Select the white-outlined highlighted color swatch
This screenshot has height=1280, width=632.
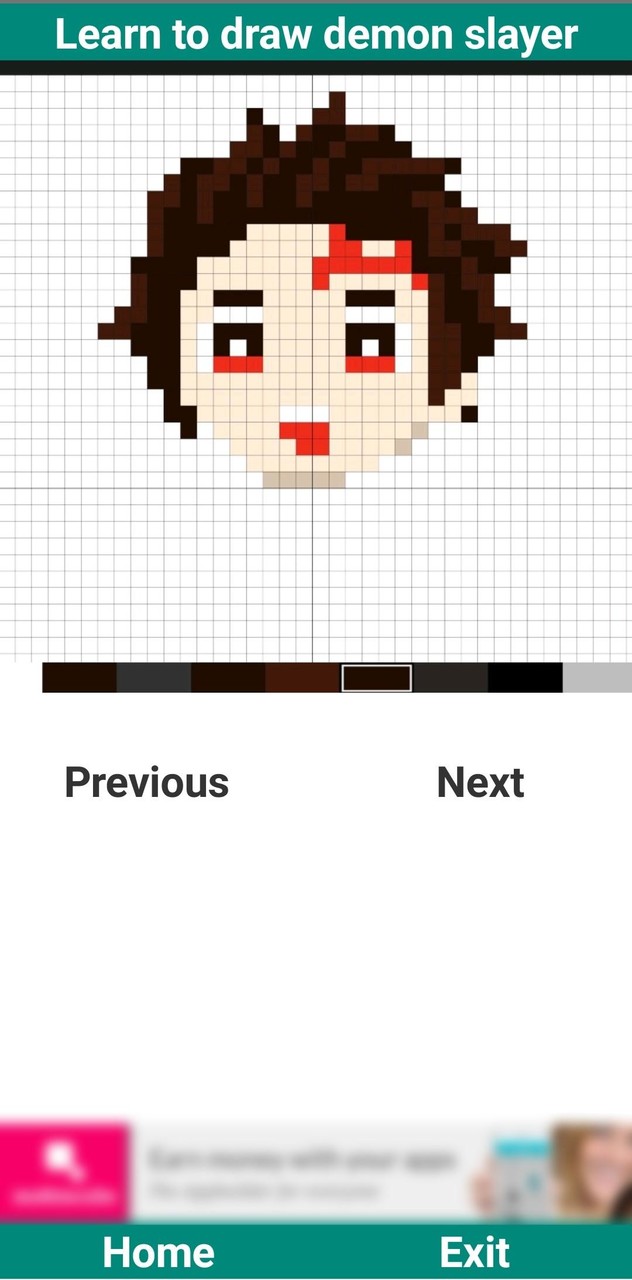pyautogui.click(x=376, y=678)
